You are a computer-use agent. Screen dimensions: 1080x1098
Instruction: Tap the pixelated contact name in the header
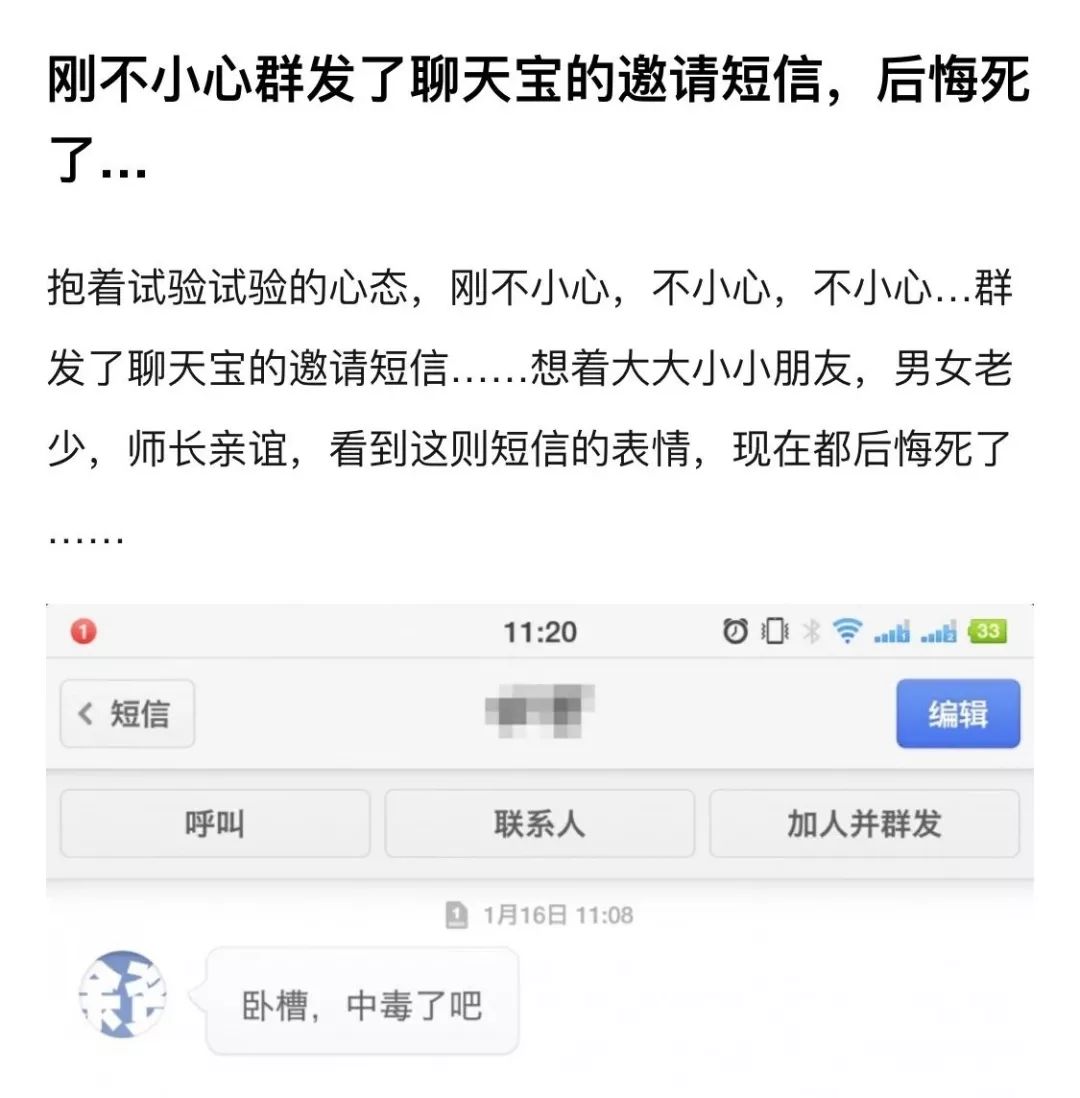coord(540,713)
